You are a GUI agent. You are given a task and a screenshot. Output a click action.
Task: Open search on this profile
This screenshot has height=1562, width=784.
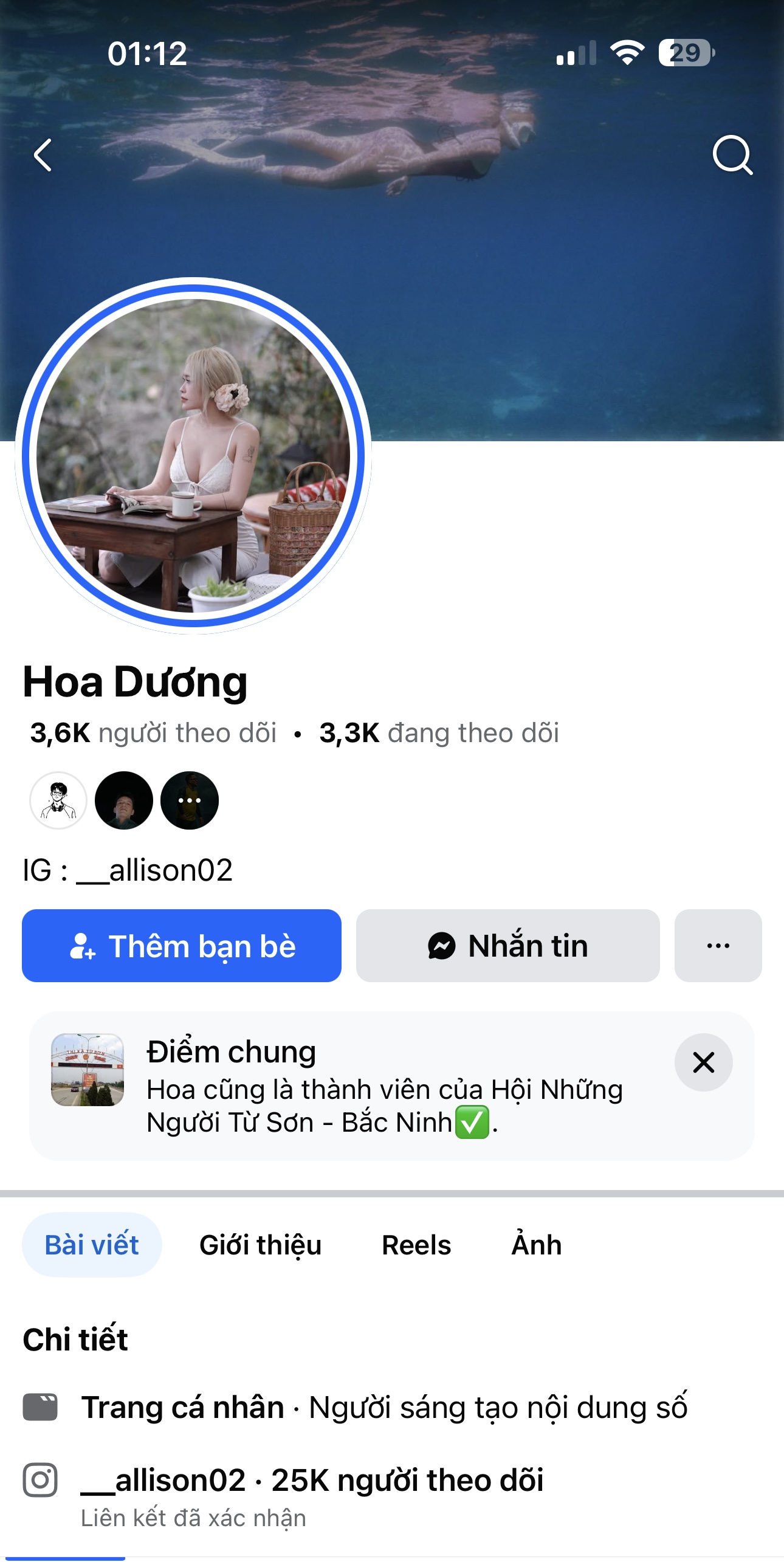pos(732,156)
